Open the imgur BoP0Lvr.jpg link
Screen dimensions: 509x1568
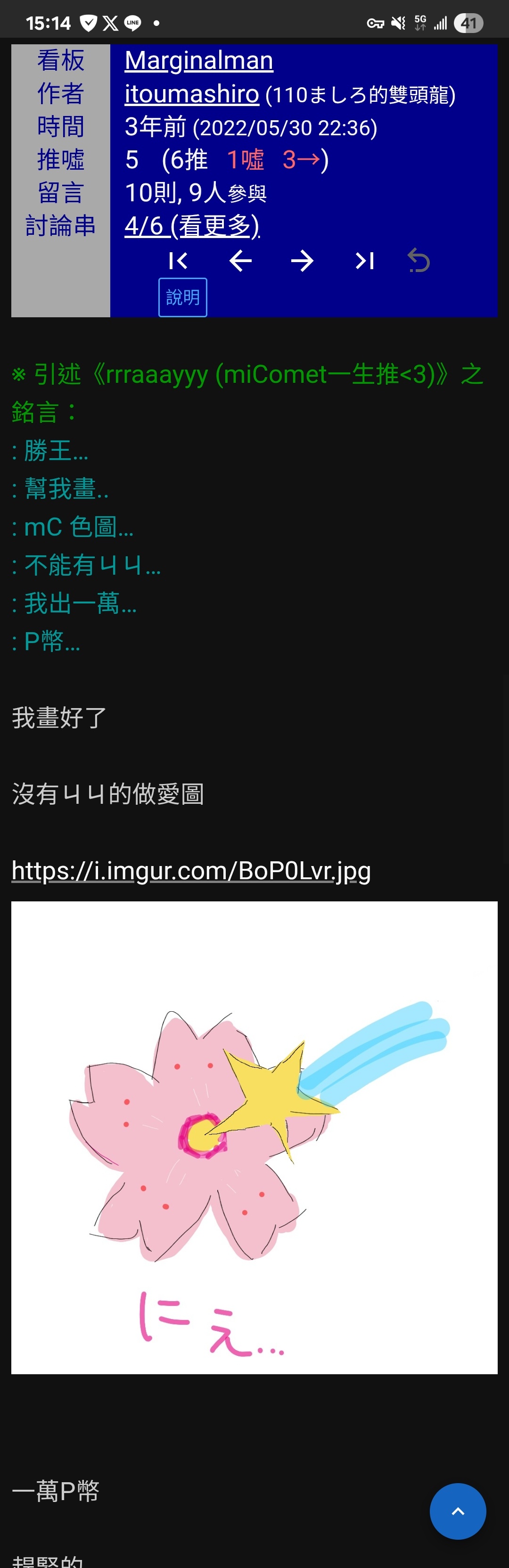[191, 871]
